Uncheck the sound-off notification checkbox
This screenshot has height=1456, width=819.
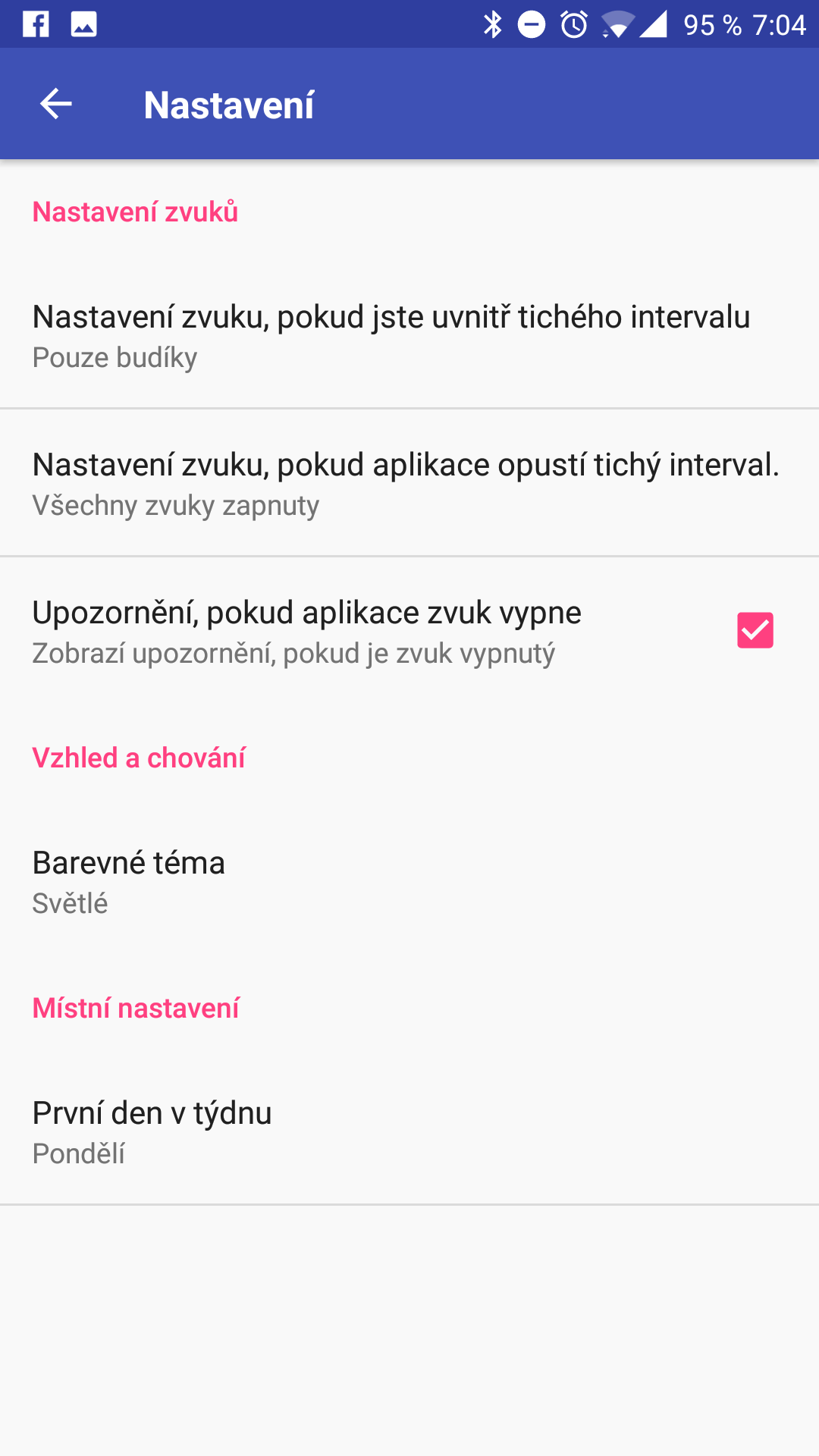(755, 630)
